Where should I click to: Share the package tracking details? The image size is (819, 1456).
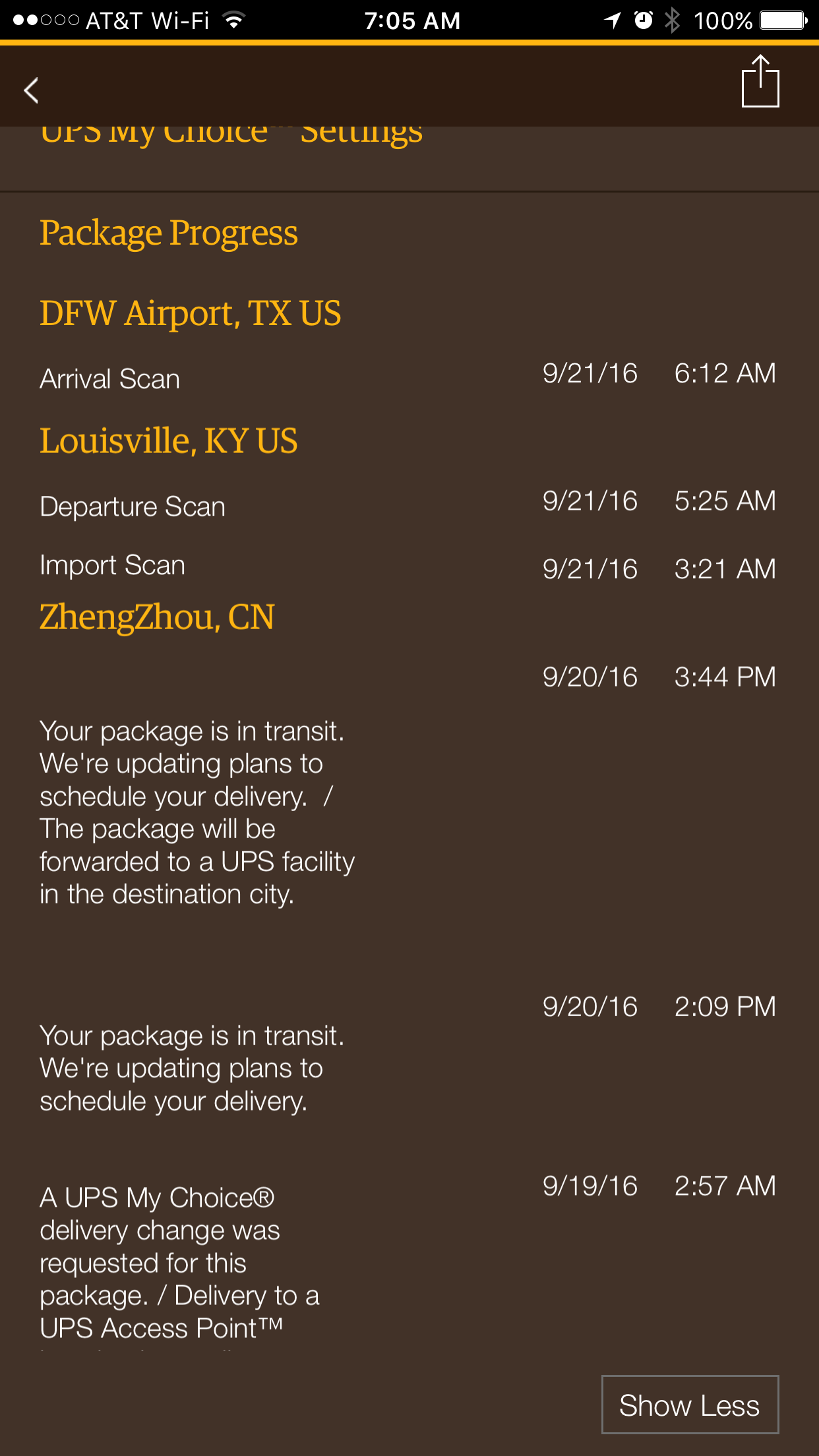pos(760,82)
